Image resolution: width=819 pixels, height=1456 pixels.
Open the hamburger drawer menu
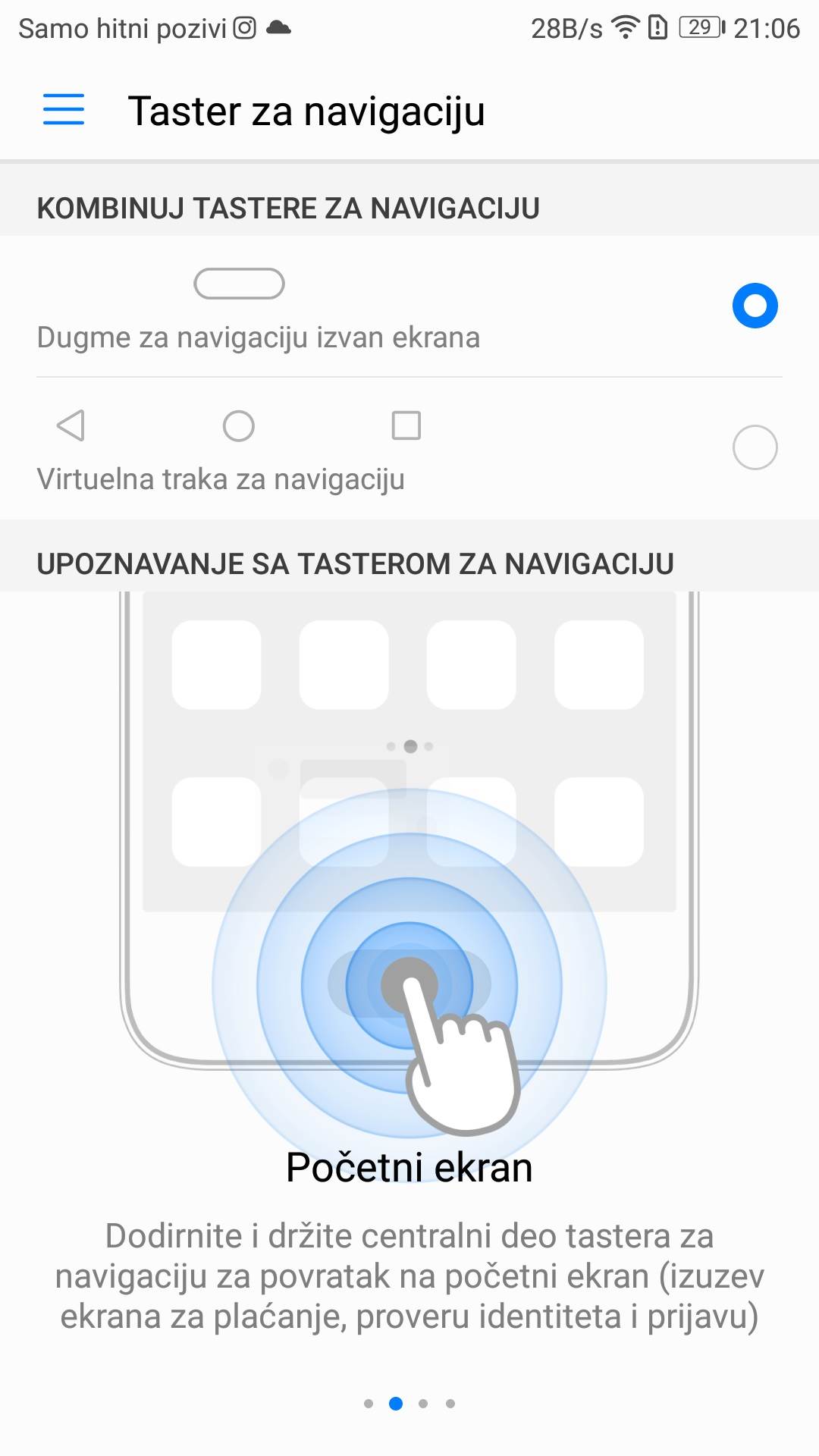tap(64, 110)
